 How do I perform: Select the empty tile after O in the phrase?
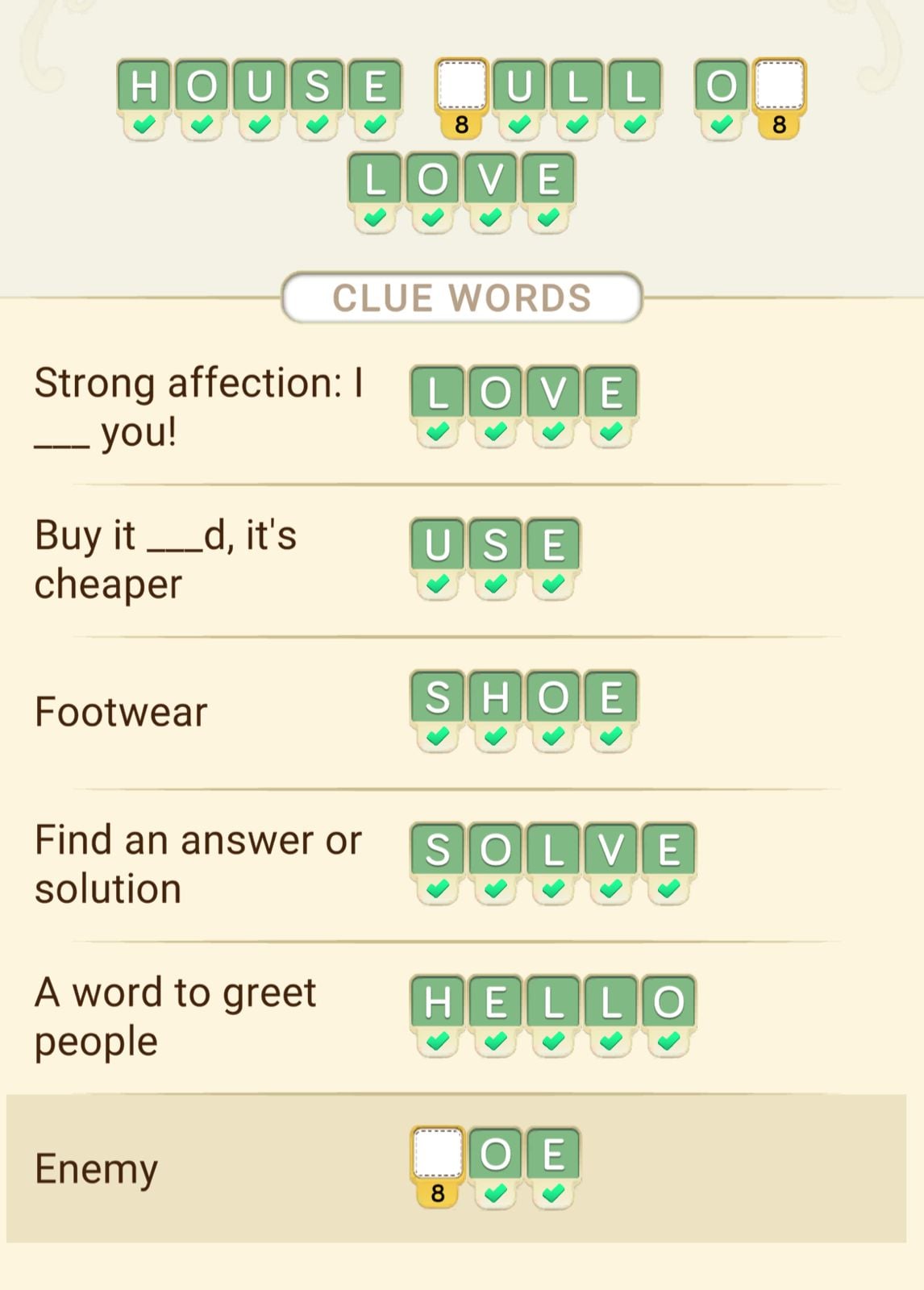(x=779, y=85)
